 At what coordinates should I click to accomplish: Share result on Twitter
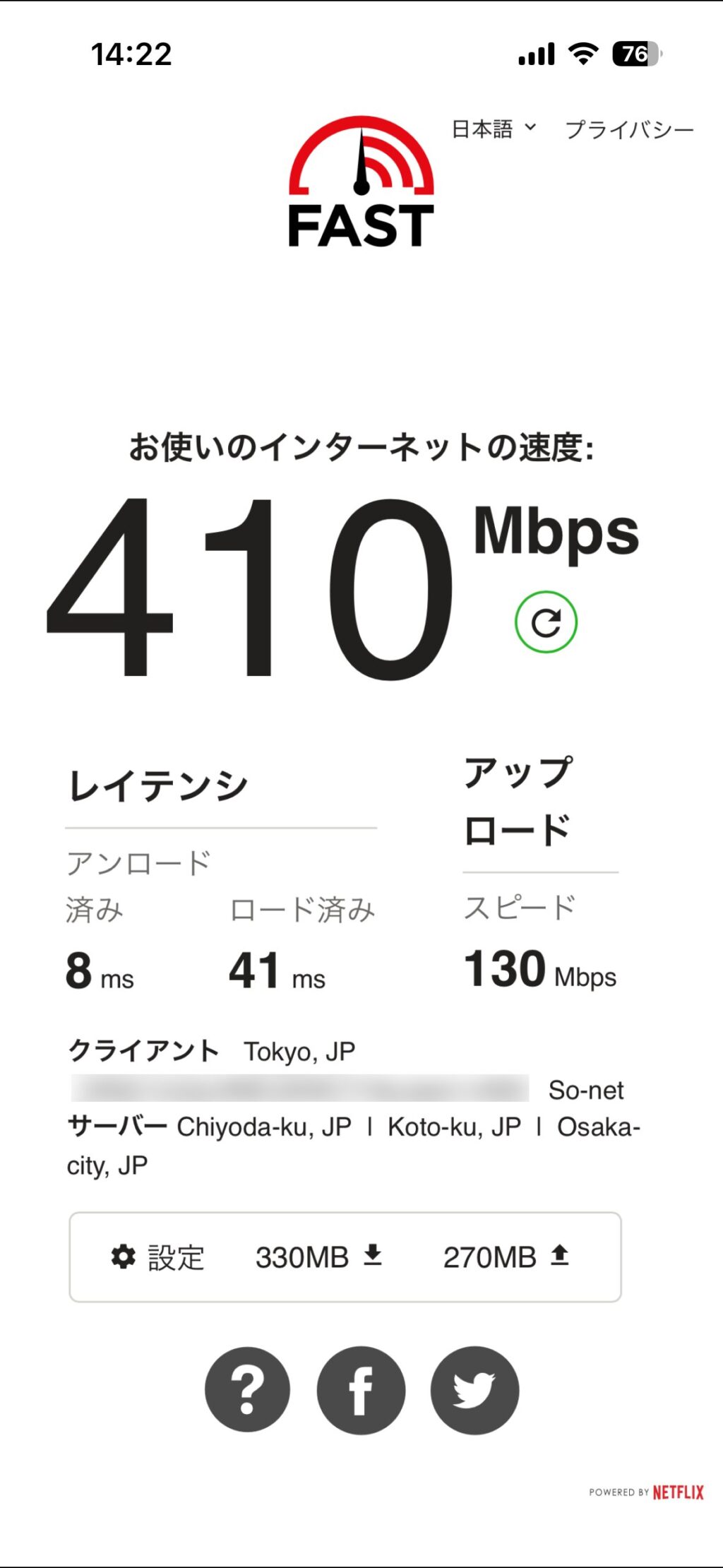point(474,1389)
